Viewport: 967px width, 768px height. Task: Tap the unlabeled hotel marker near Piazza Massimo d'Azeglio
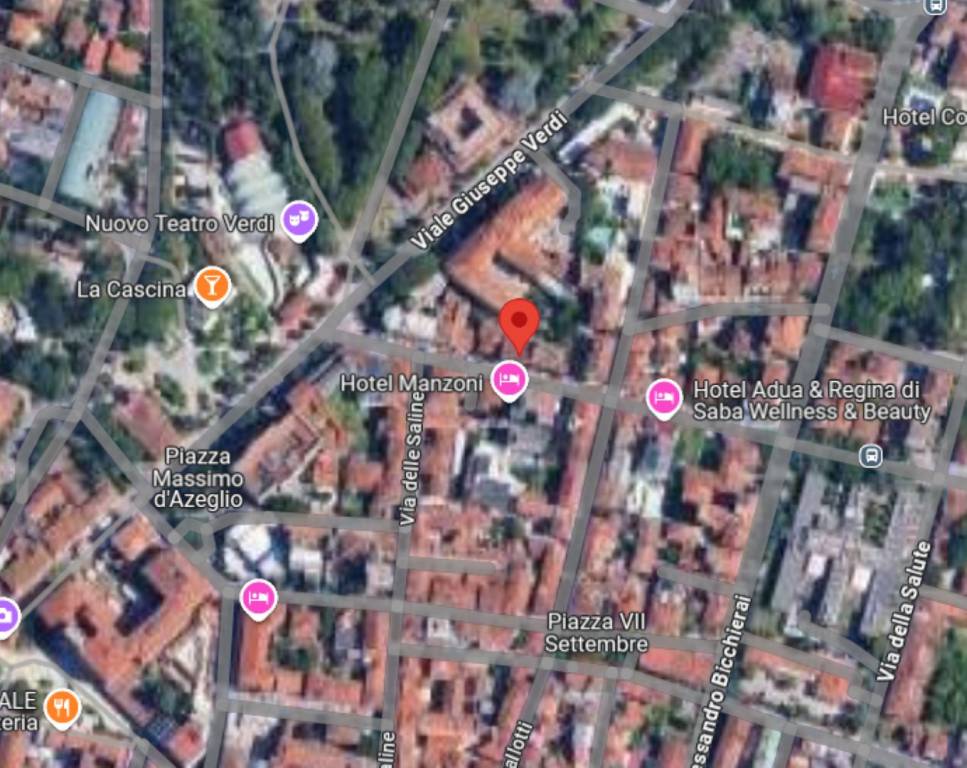tap(259, 597)
